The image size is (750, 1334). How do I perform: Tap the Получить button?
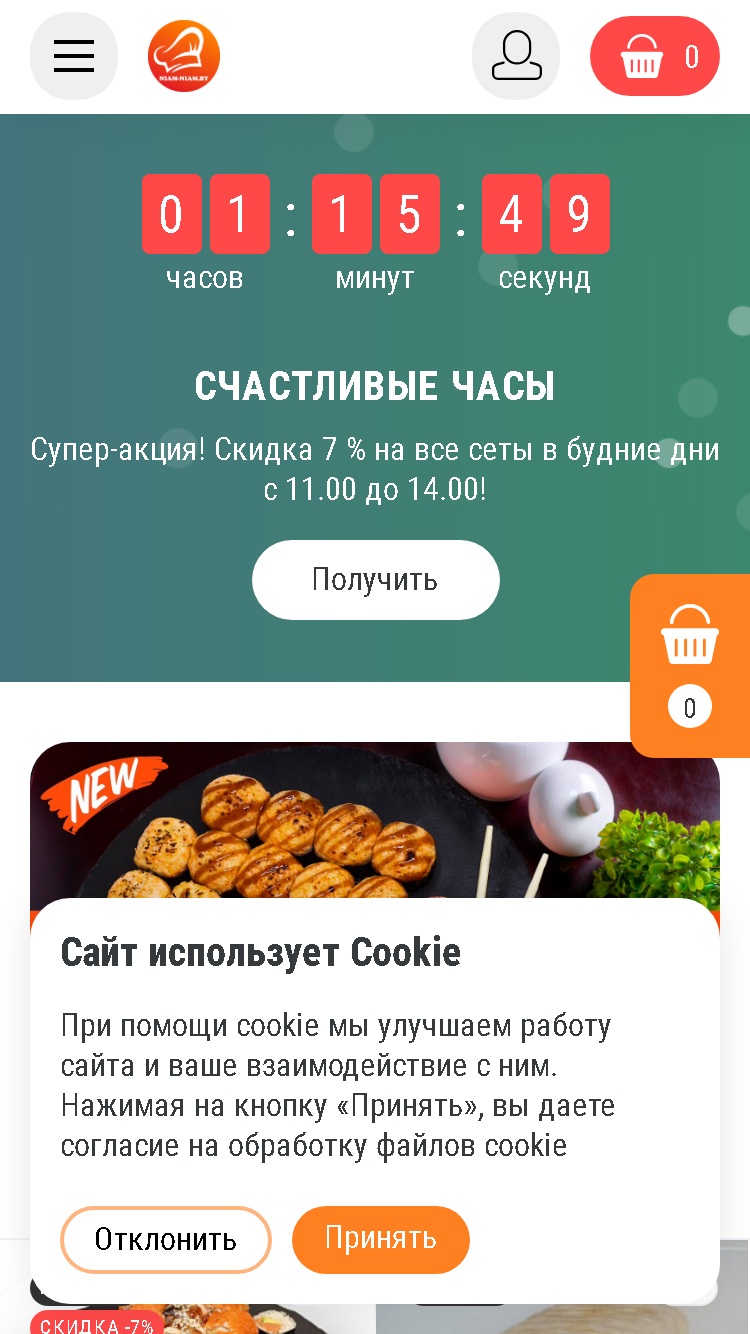click(375, 580)
